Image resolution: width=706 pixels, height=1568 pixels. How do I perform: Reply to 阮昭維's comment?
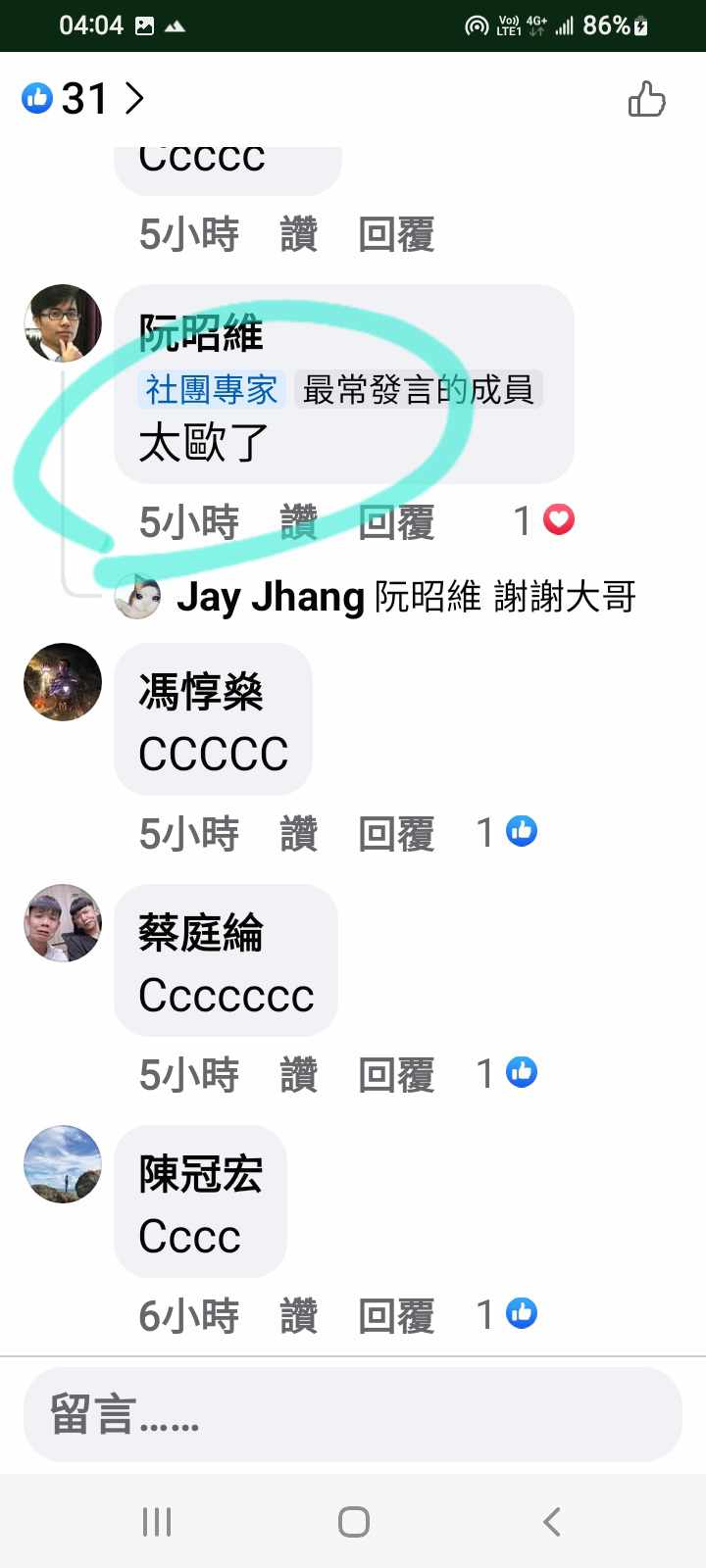[x=395, y=522]
